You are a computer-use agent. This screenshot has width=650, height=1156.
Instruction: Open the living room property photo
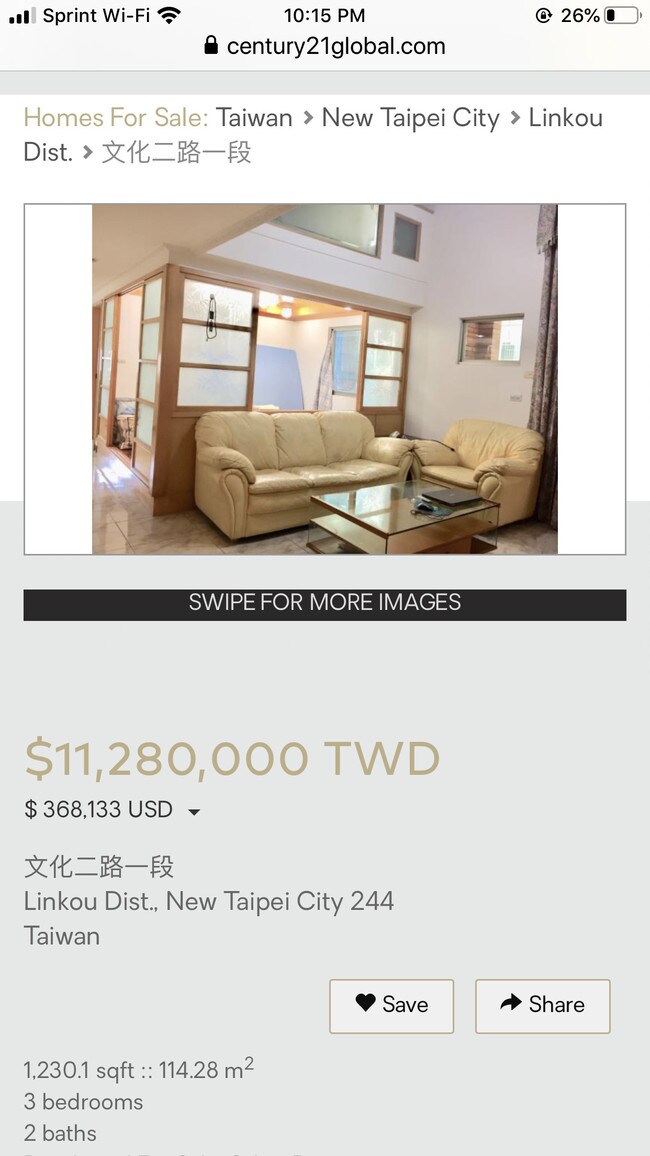(x=325, y=379)
